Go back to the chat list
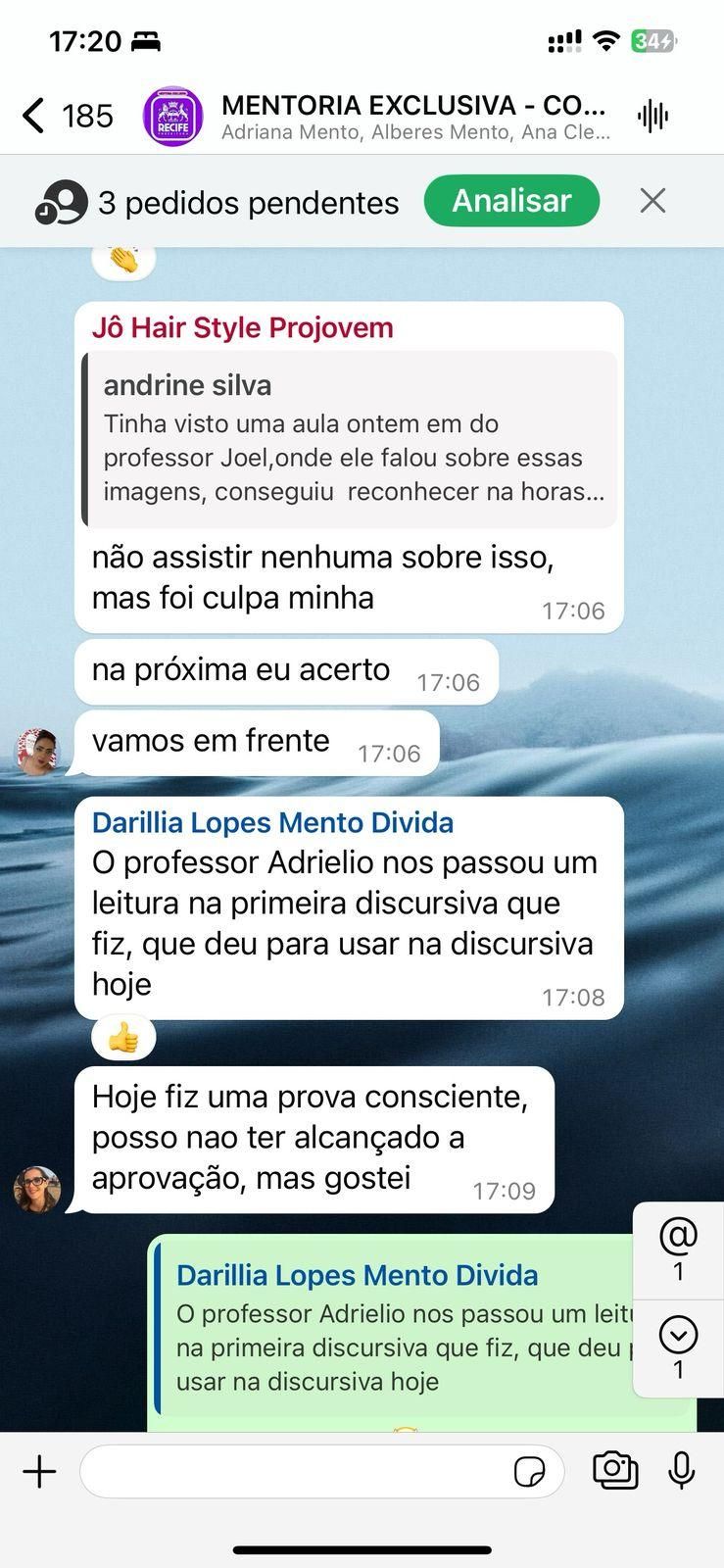This screenshot has height=1568, width=724. click(34, 116)
